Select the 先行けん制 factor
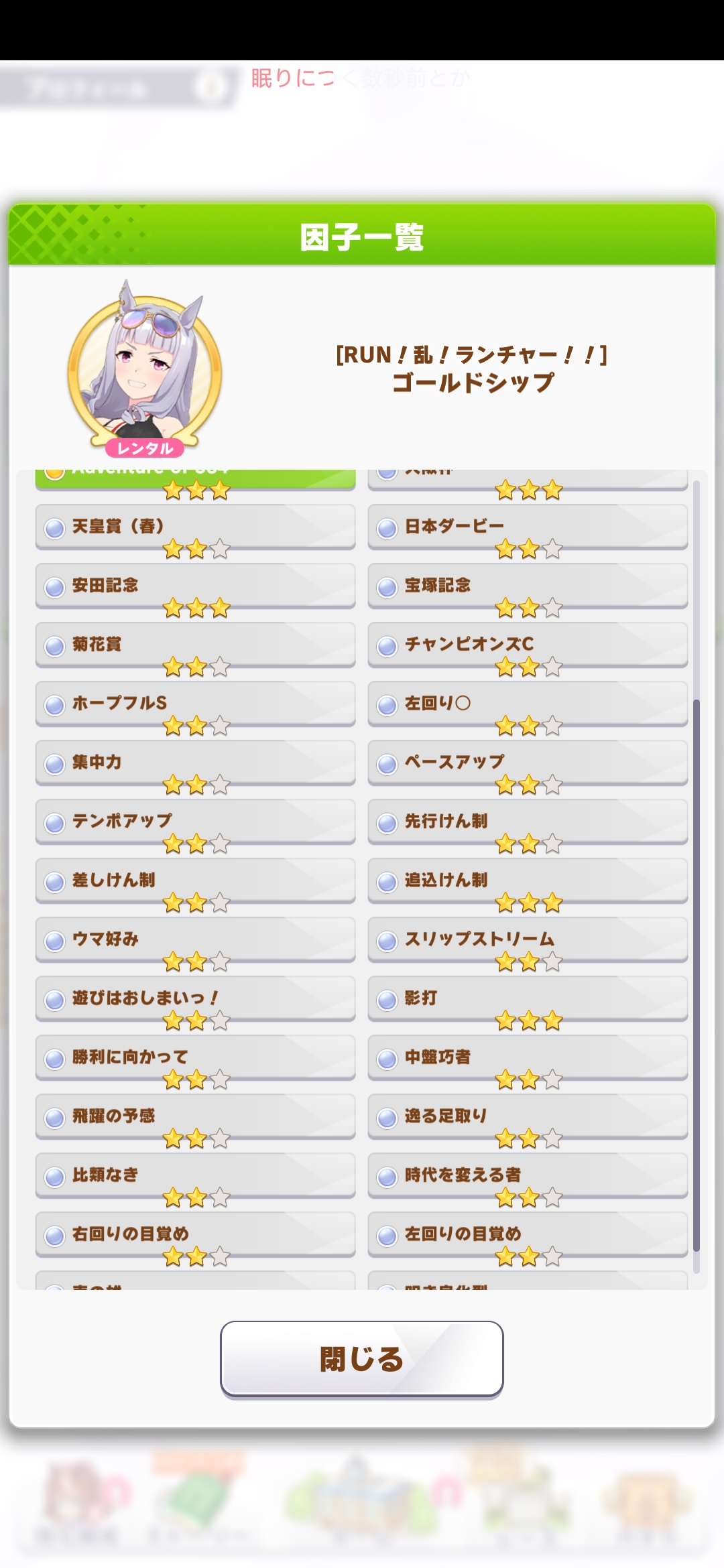Image resolution: width=724 pixels, height=1568 pixels. (528, 822)
